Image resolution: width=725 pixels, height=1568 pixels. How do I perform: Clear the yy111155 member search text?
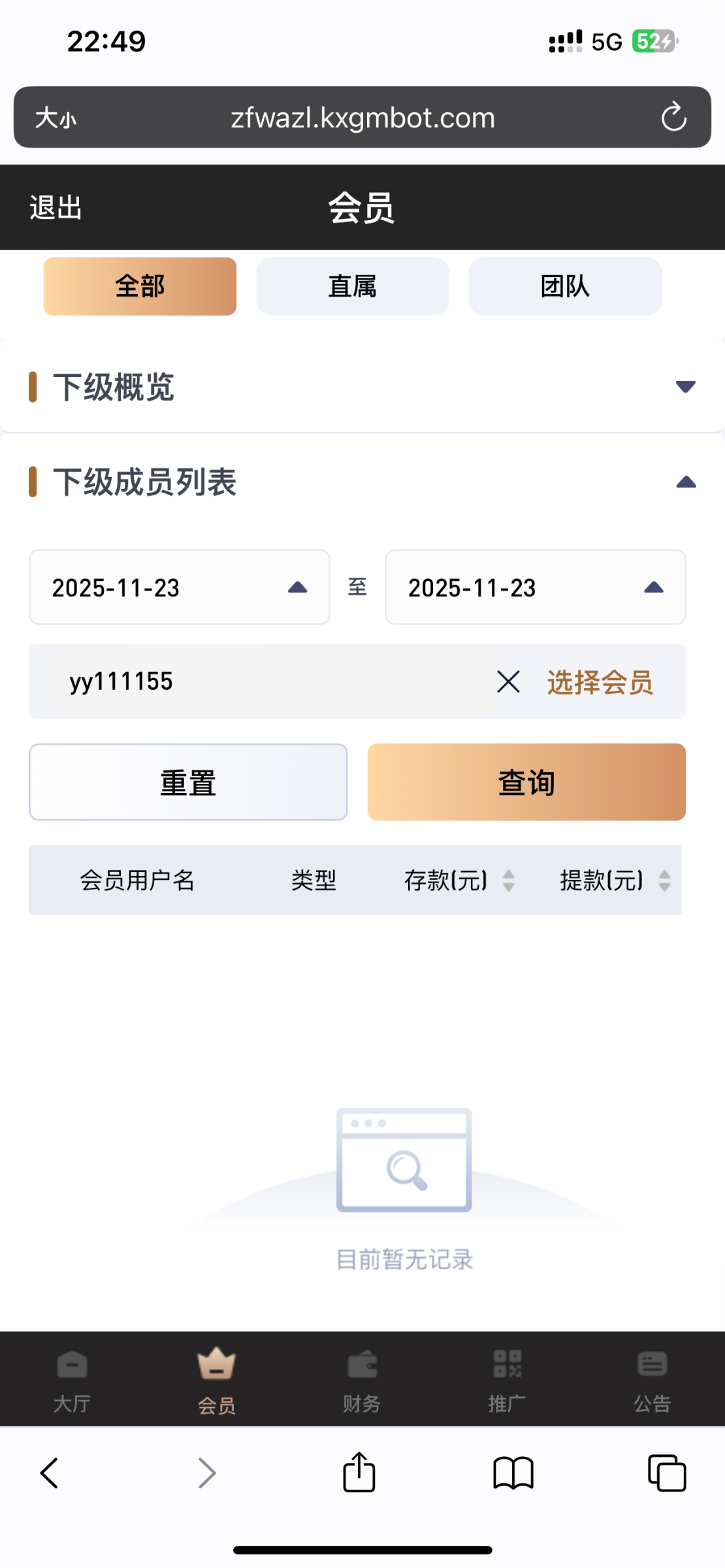(508, 681)
